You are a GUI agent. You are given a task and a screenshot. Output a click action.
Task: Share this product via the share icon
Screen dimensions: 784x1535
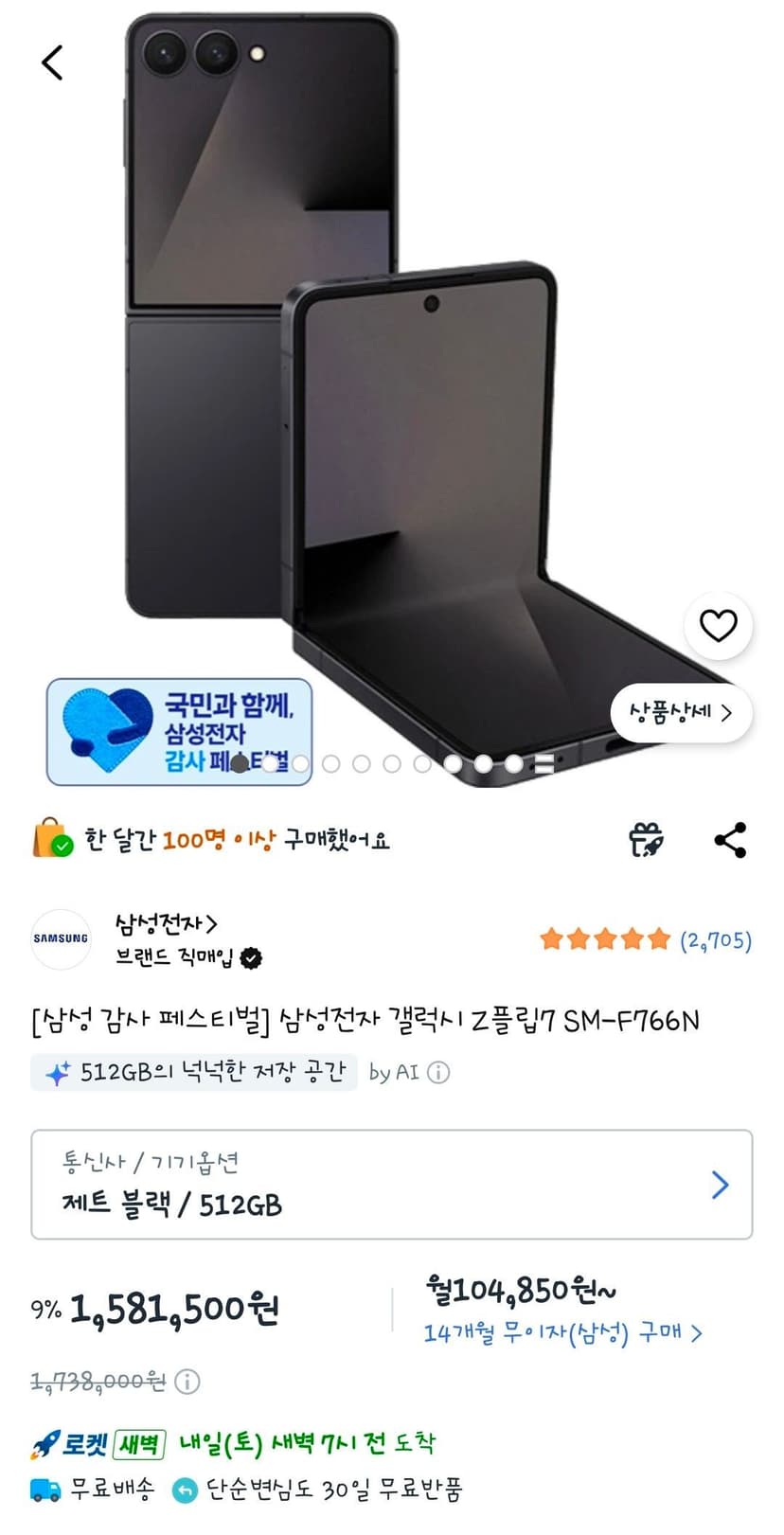coord(730,840)
